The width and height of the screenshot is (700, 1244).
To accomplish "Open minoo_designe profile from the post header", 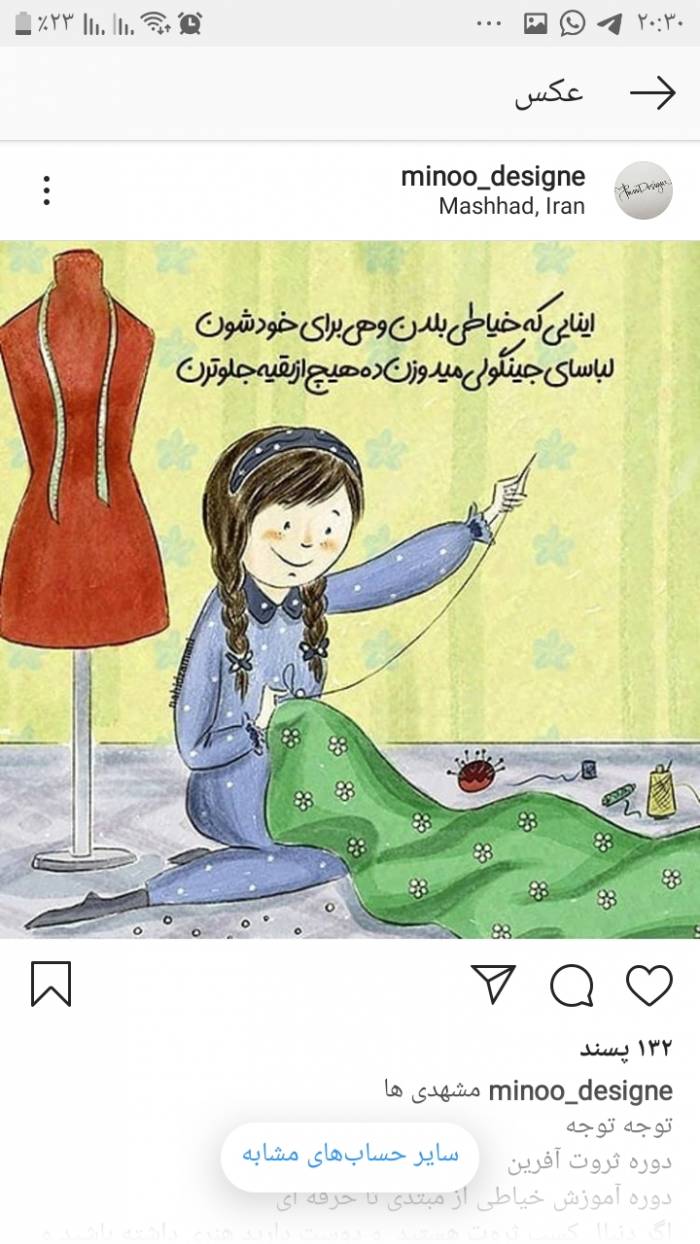I will (493, 177).
